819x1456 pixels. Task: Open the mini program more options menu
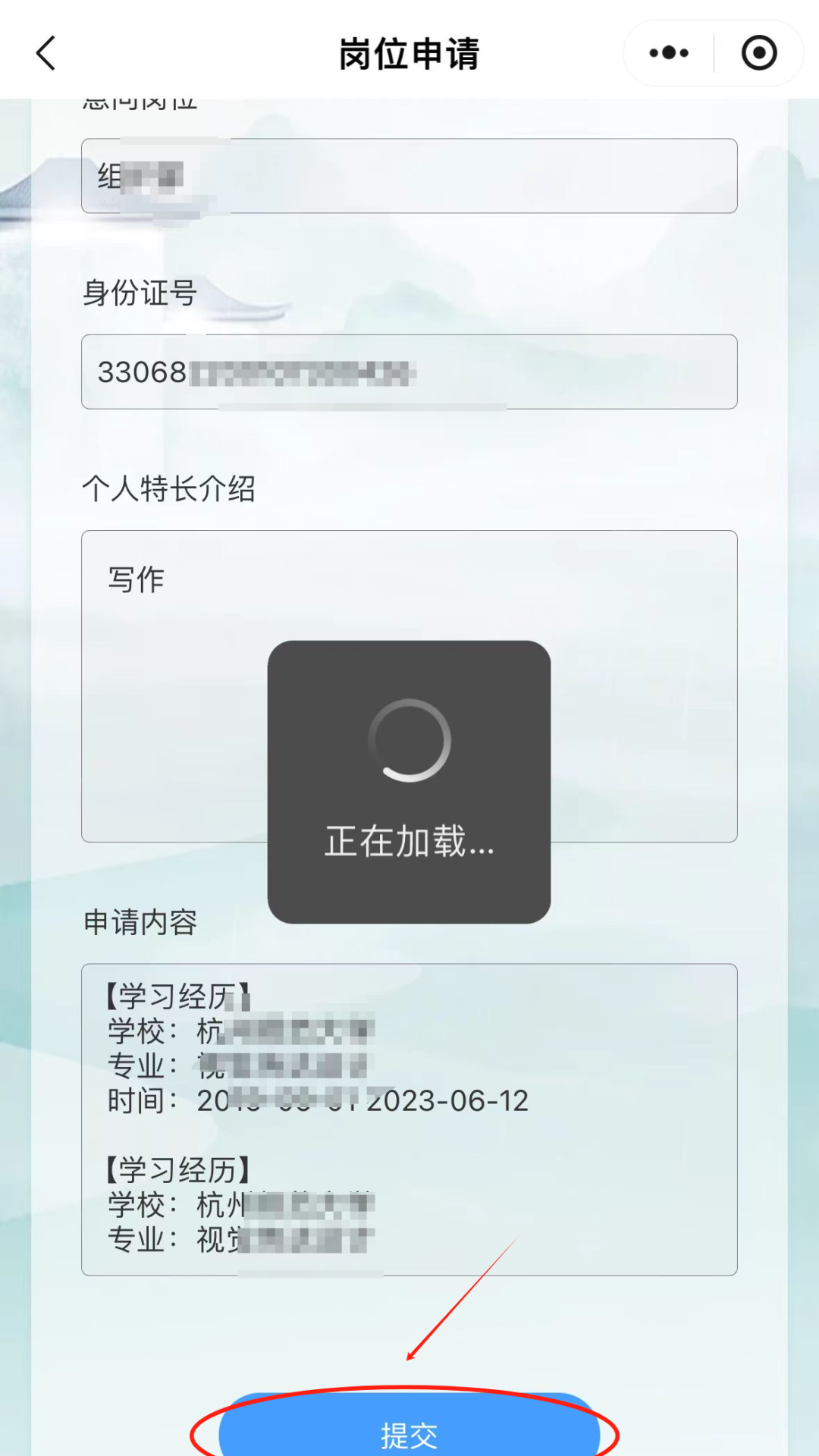(669, 53)
